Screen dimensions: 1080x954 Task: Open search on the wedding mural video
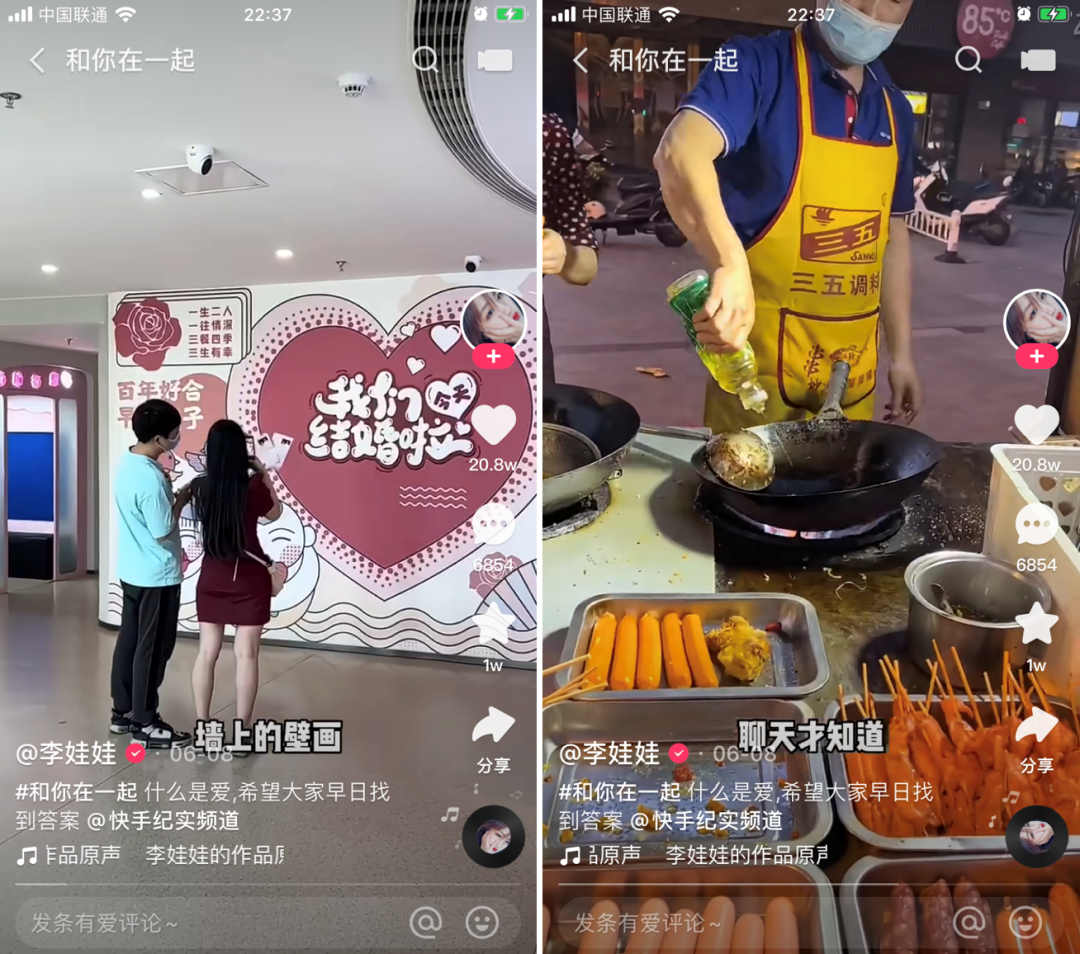pyautogui.click(x=426, y=60)
